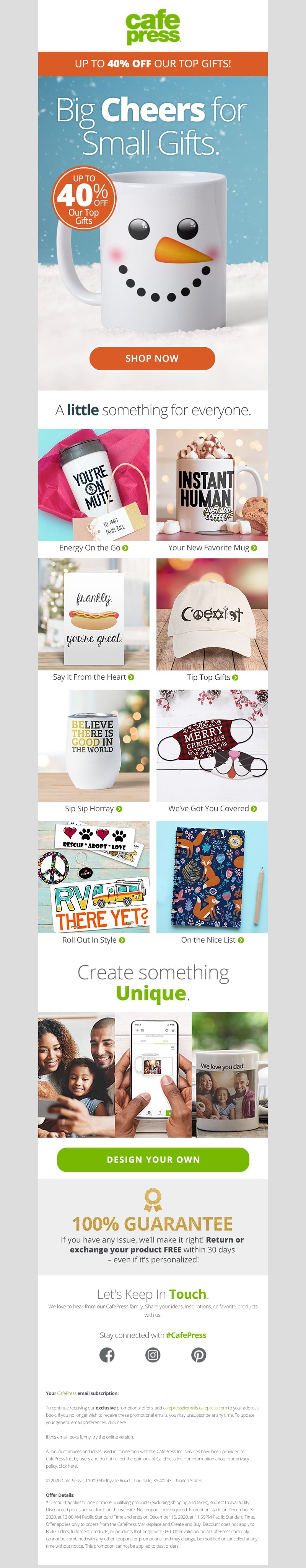Screen dimensions: 306x1568
Task: Open We've Got You Covered link
Action: 212,808
